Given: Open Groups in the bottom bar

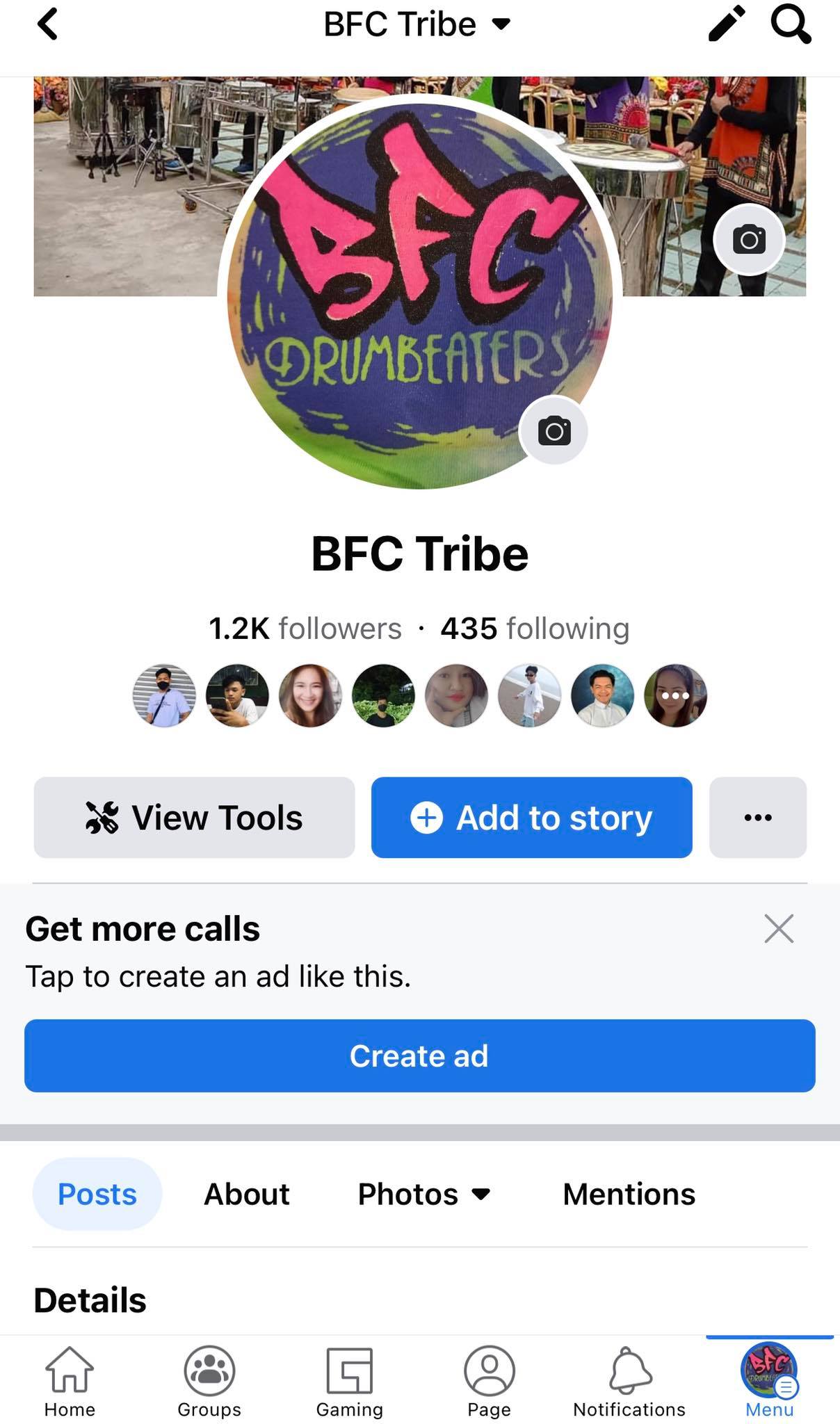Looking at the screenshot, I should pyautogui.click(x=209, y=1381).
